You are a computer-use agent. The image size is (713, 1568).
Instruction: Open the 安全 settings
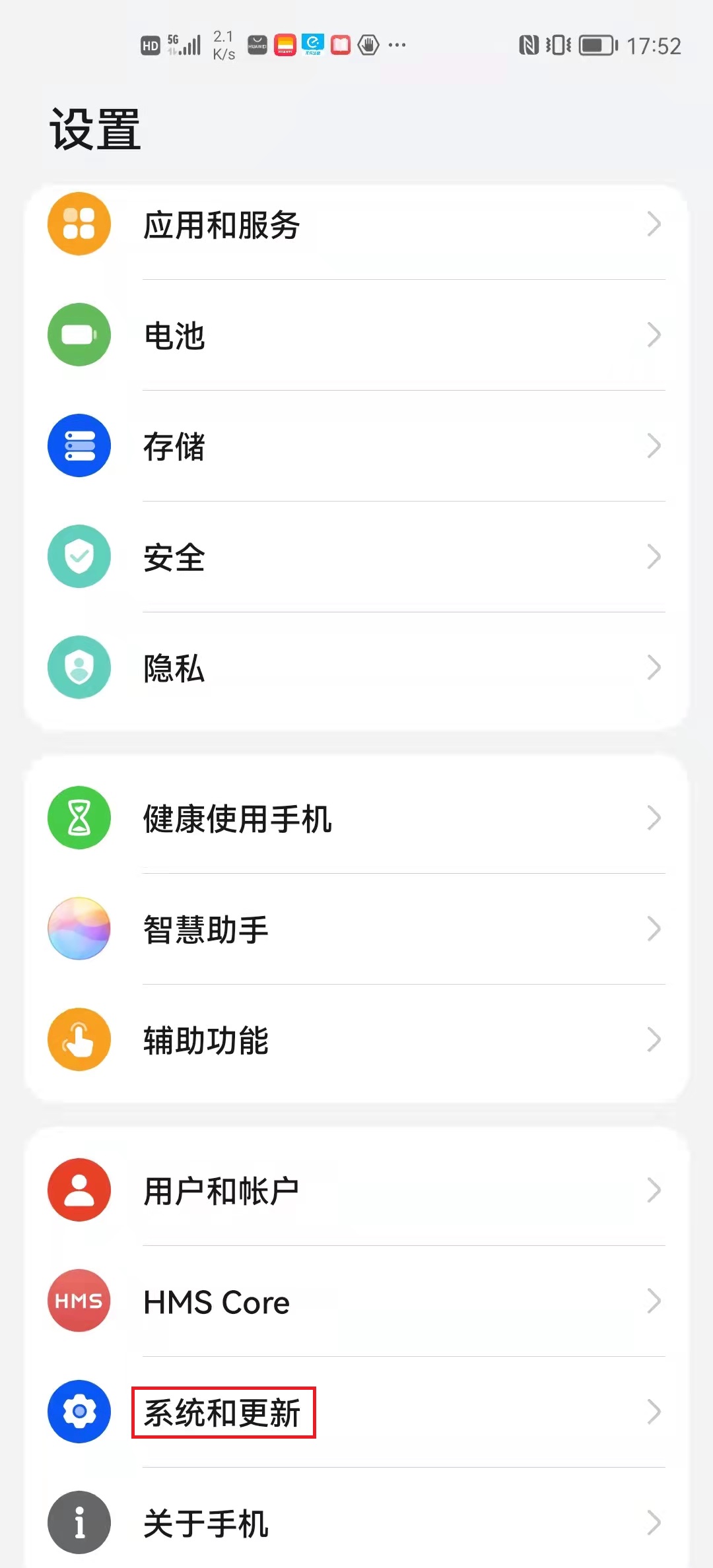(356, 557)
